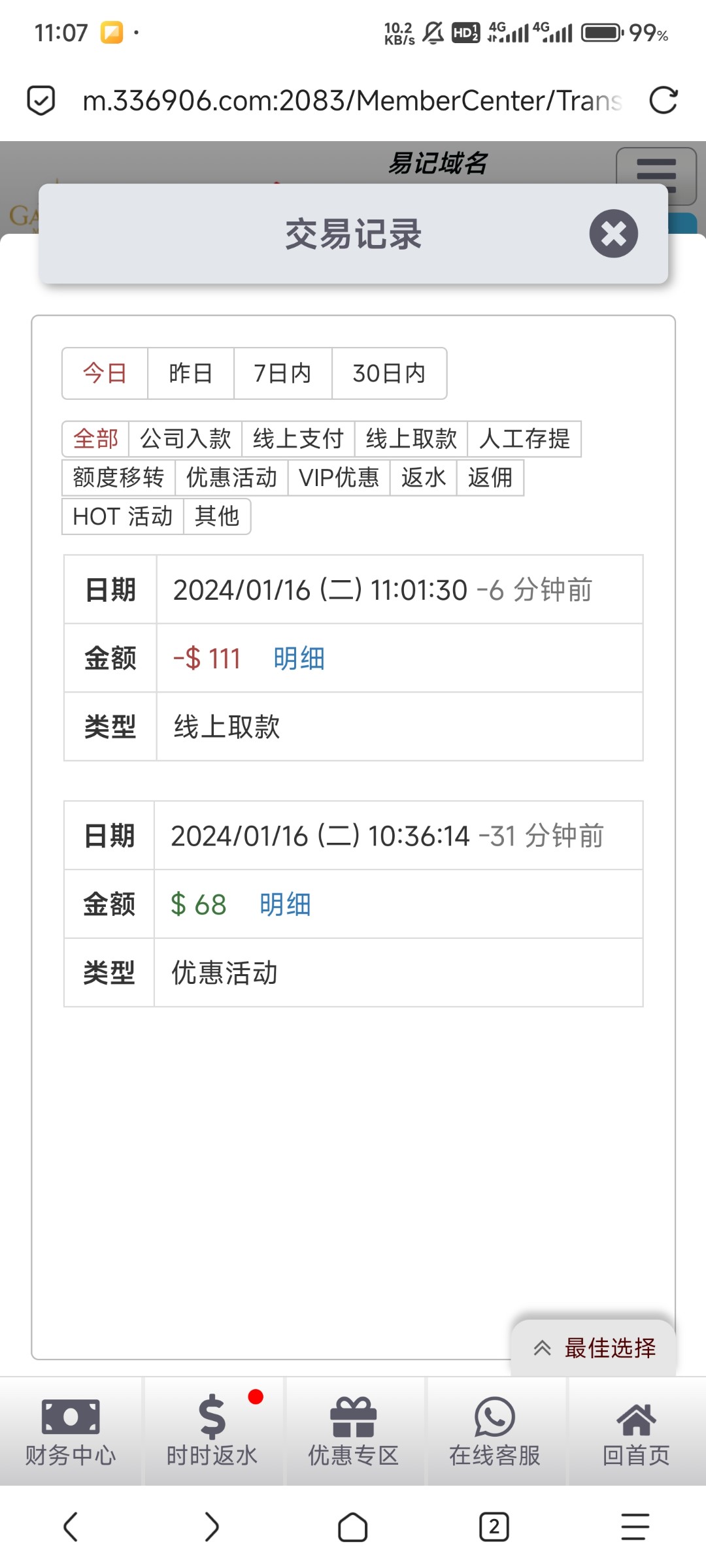706x1568 pixels.
Task: Show 返水 records
Action: pyautogui.click(x=423, y=478)
